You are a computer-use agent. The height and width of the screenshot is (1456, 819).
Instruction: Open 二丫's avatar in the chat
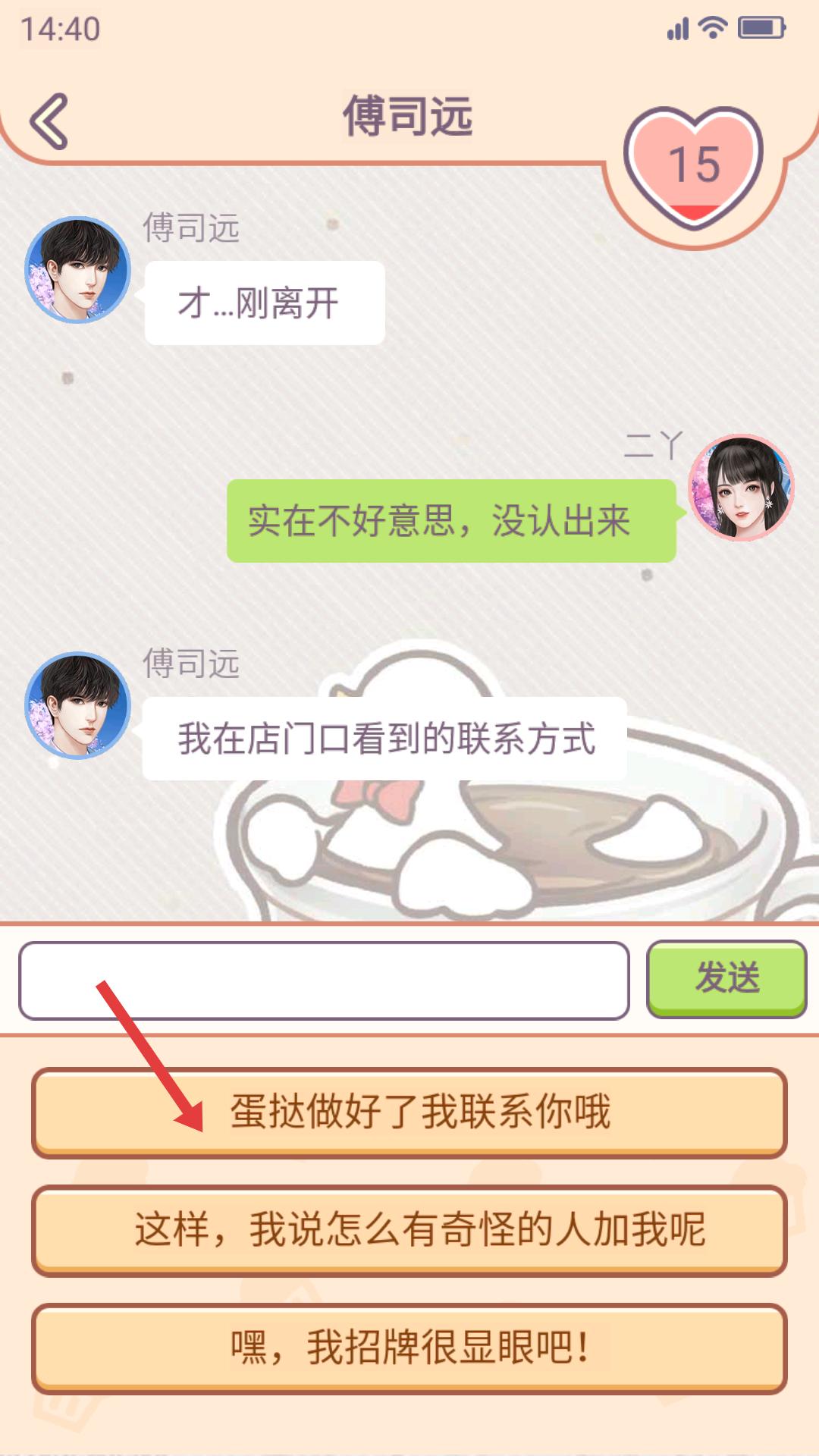741,488
